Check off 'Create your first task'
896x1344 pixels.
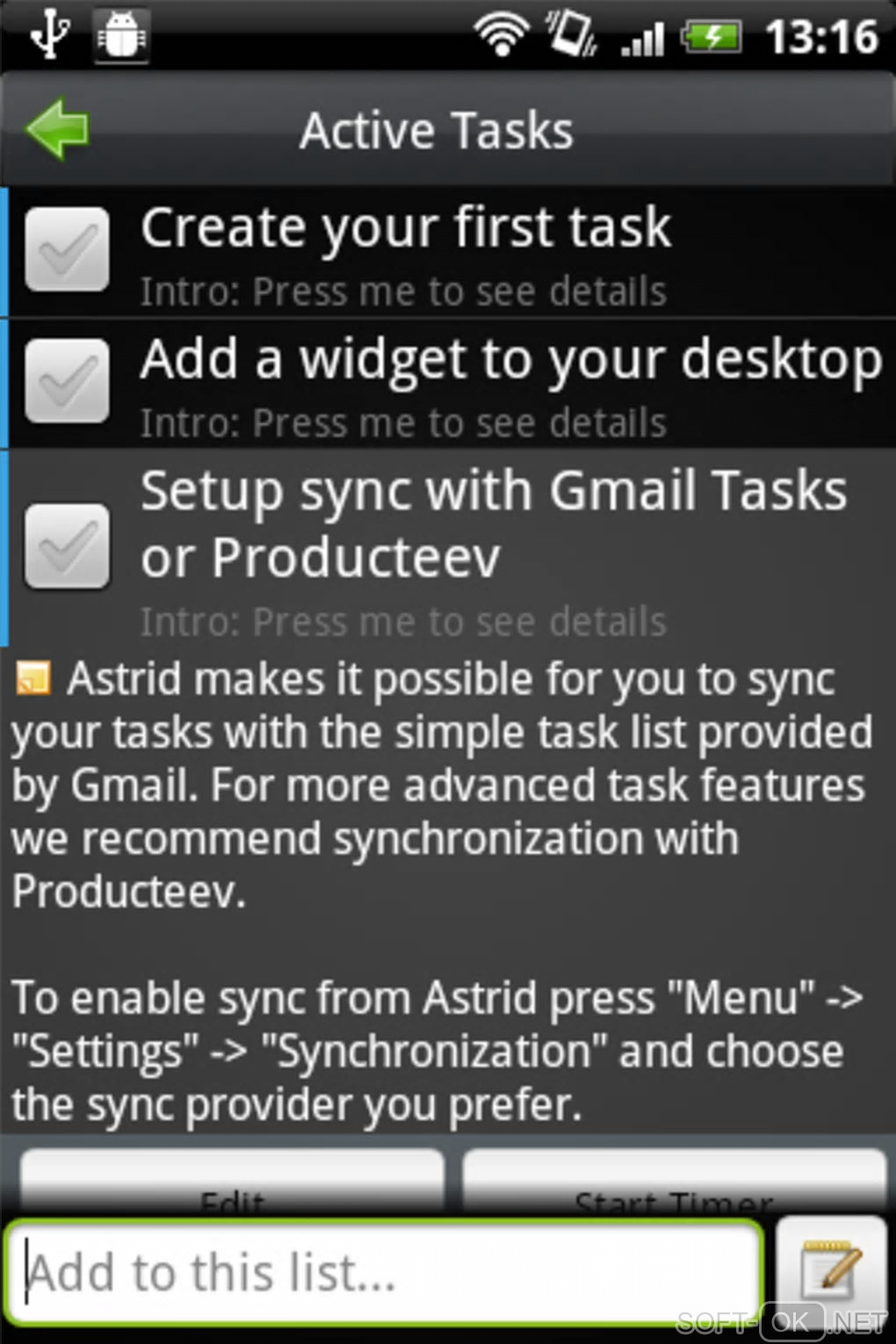pos(68,249)
